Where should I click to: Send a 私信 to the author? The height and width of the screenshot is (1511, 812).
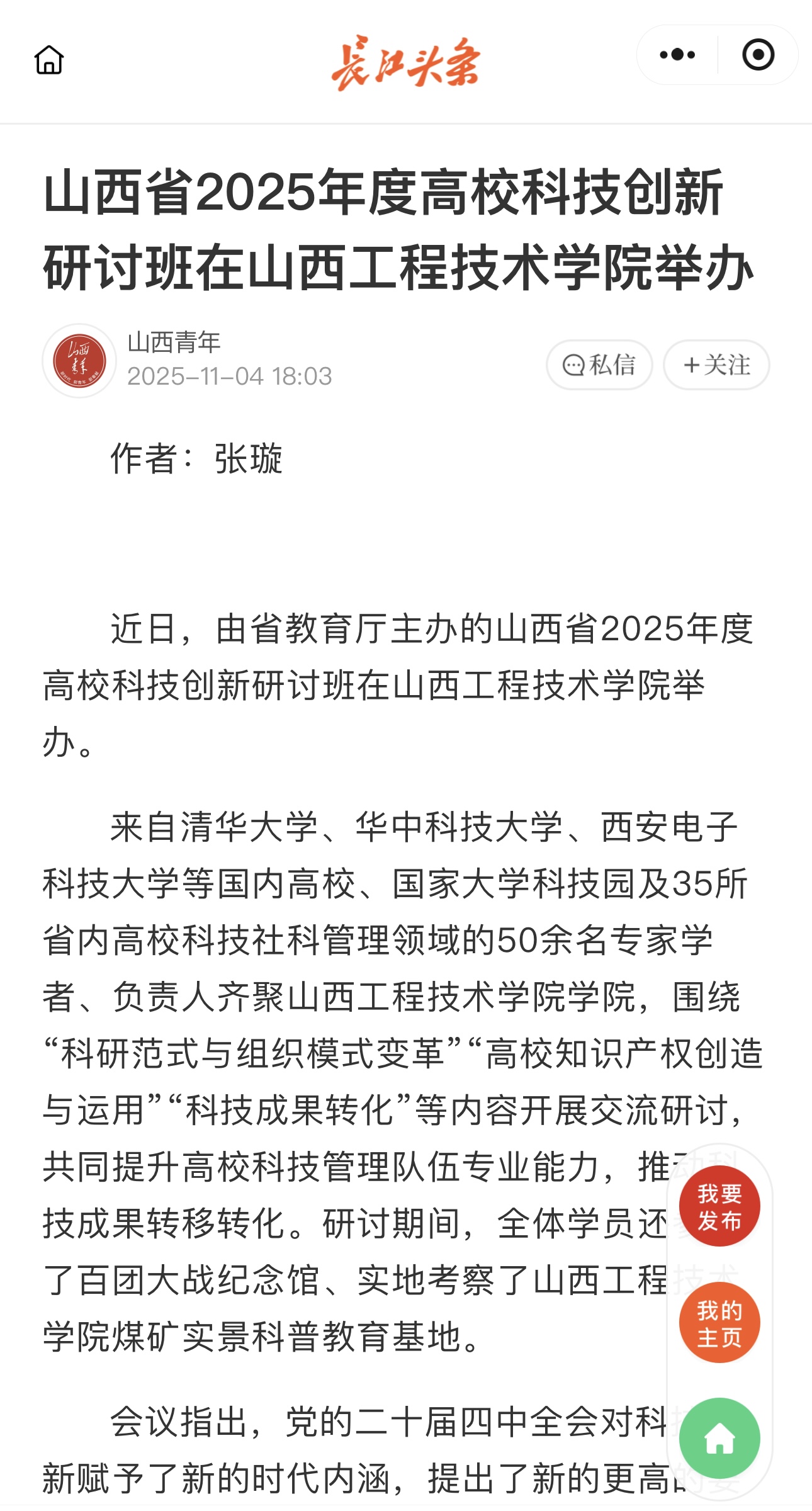(x=599, y=365)
